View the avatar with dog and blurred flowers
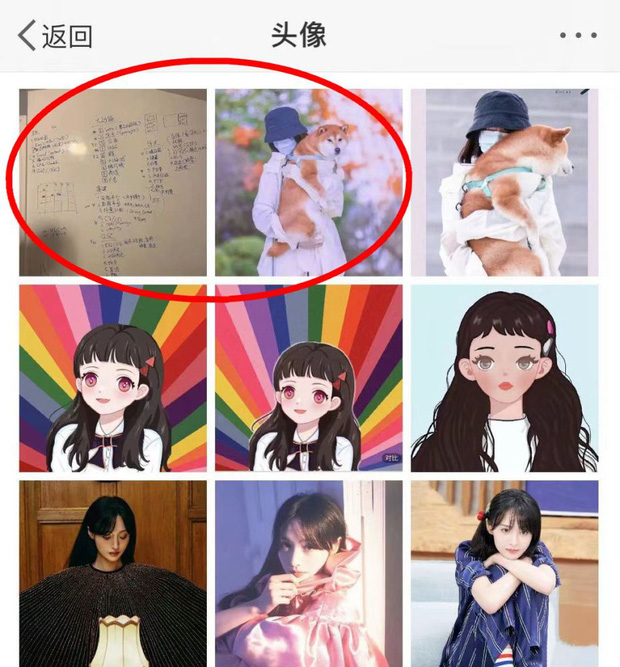The height and width of the screenshot is (667, 620). pos(309,182)
